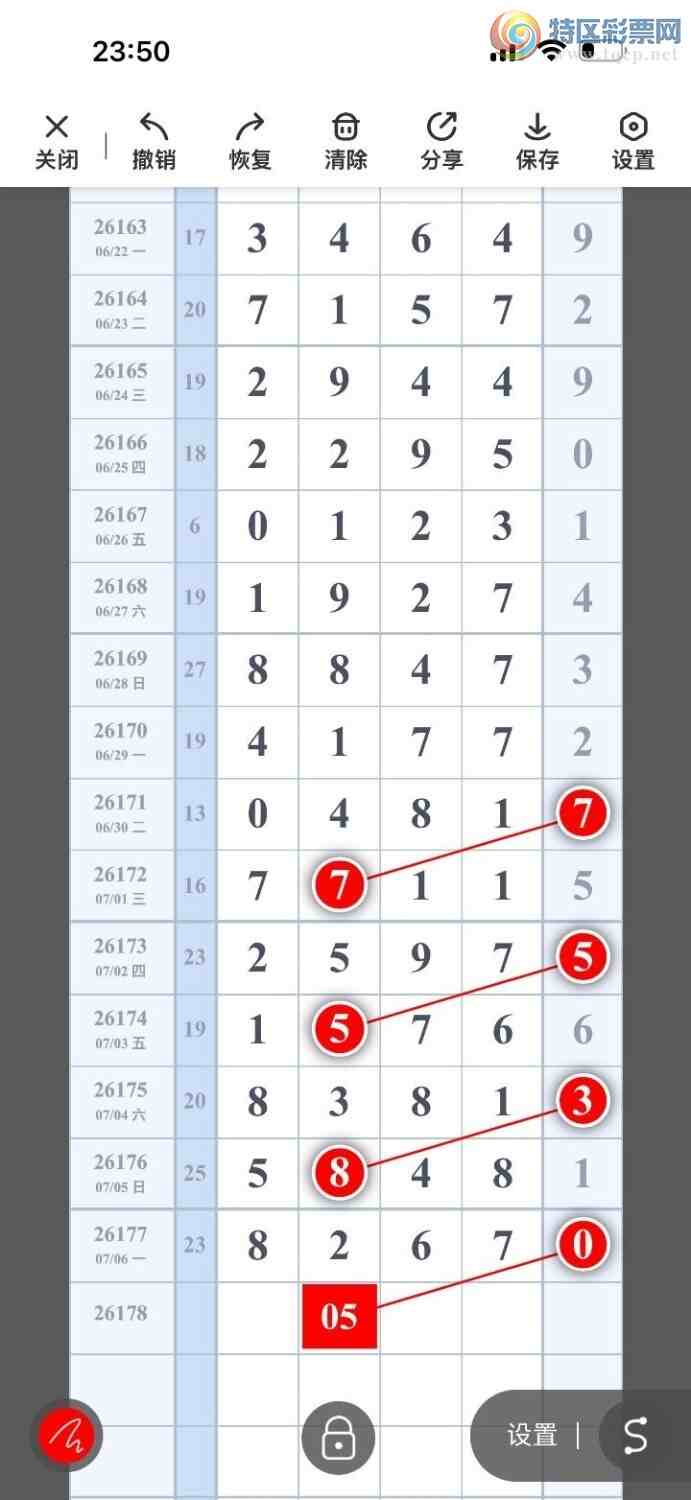Tap the red 05 prediction cell
The height and width of the screenshot is (1500, 691).
pos(339,1316)
